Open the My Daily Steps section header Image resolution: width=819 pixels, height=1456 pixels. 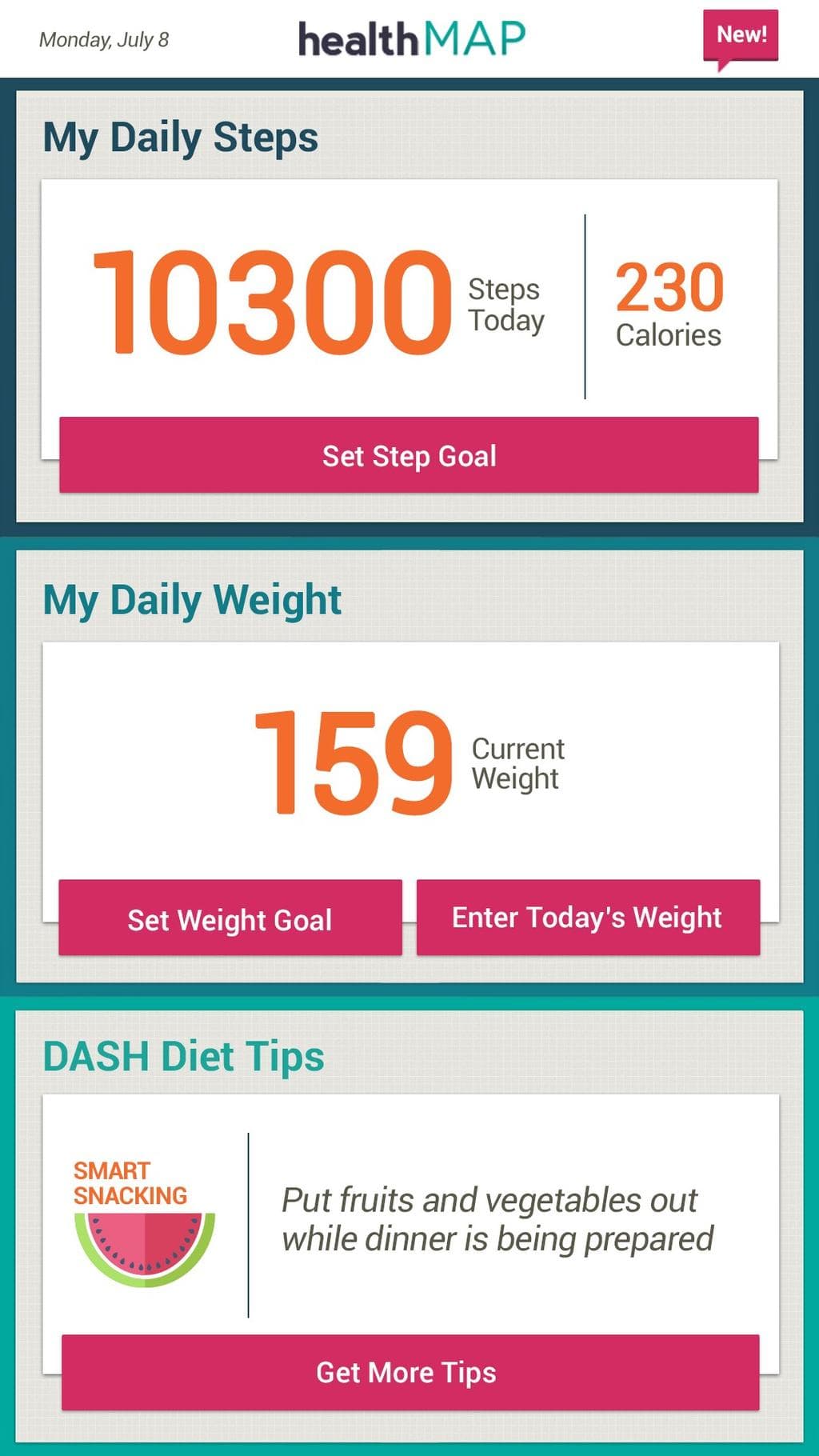[x=179, y=136]
